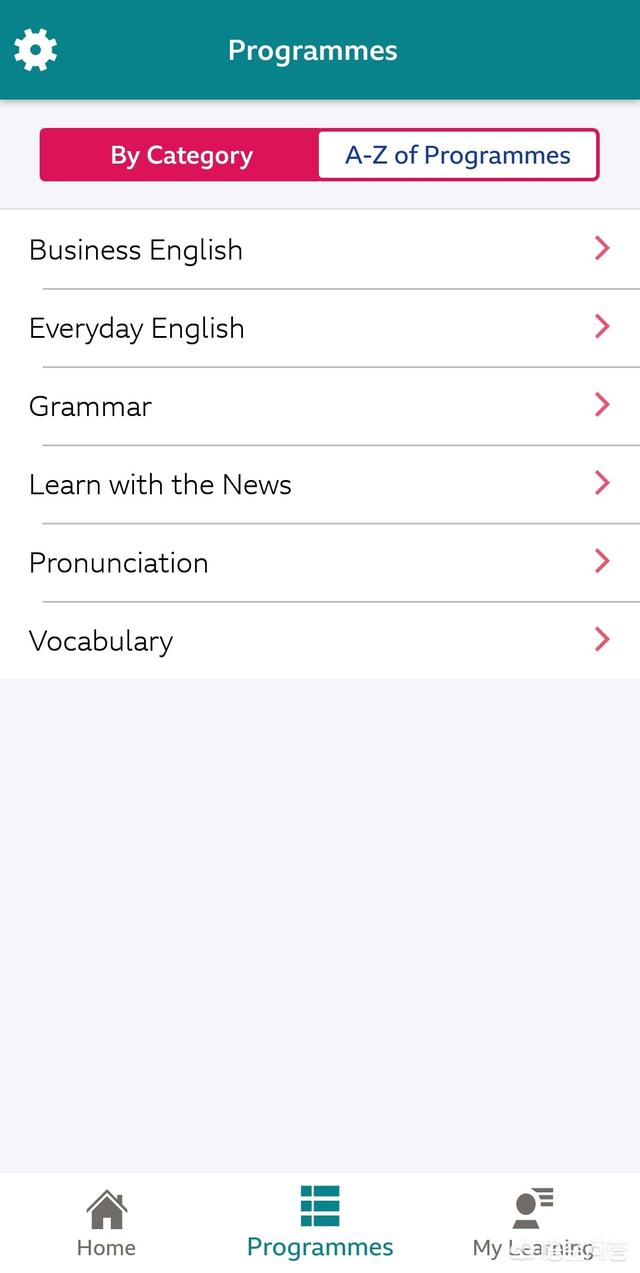Go to the Grammar category
The height and width of the screenshot is (1273, 640).
[x=320, y=406]
